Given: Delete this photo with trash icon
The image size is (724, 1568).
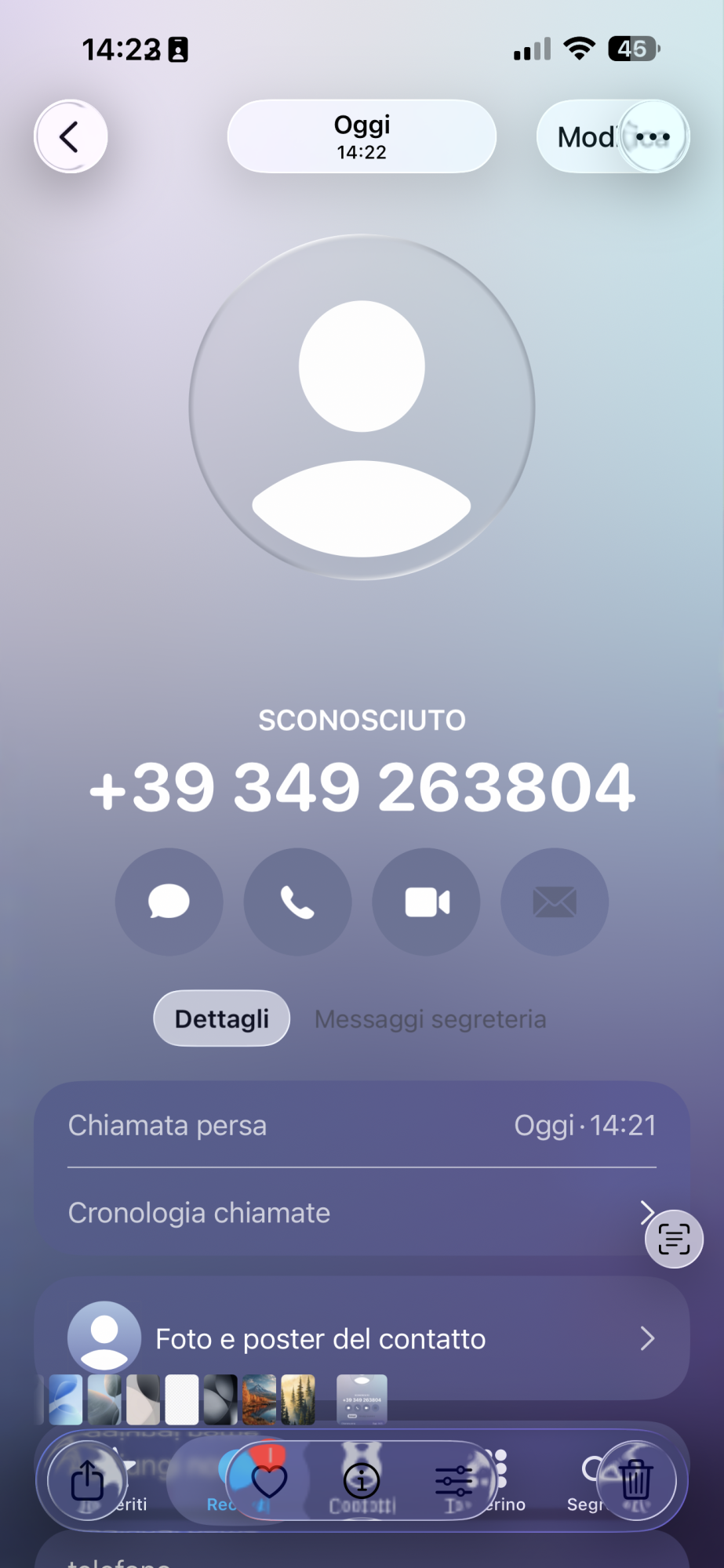Looking at the screenshot, I should [x=635, y=1480].
